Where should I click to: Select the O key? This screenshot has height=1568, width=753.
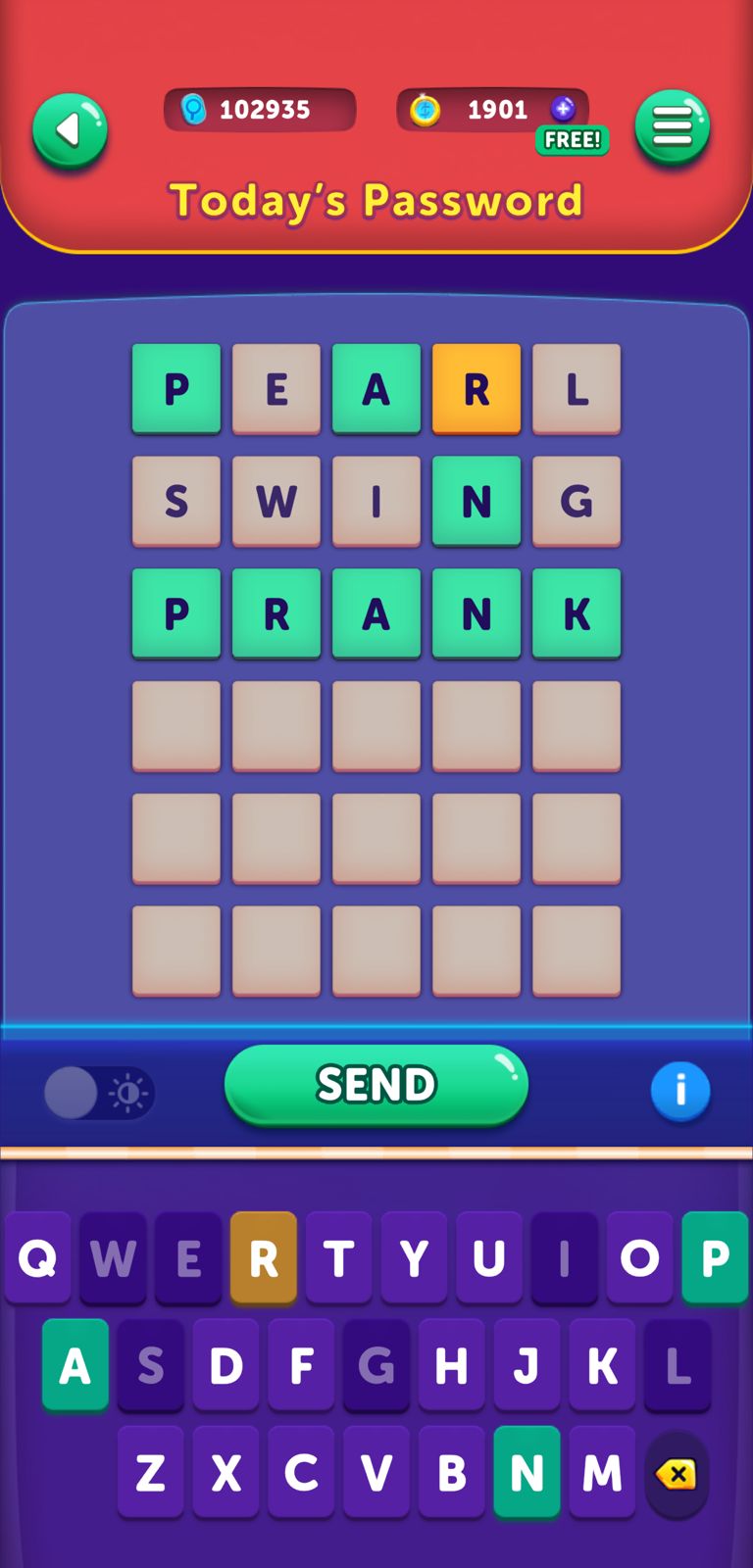tap(639, 1257)
